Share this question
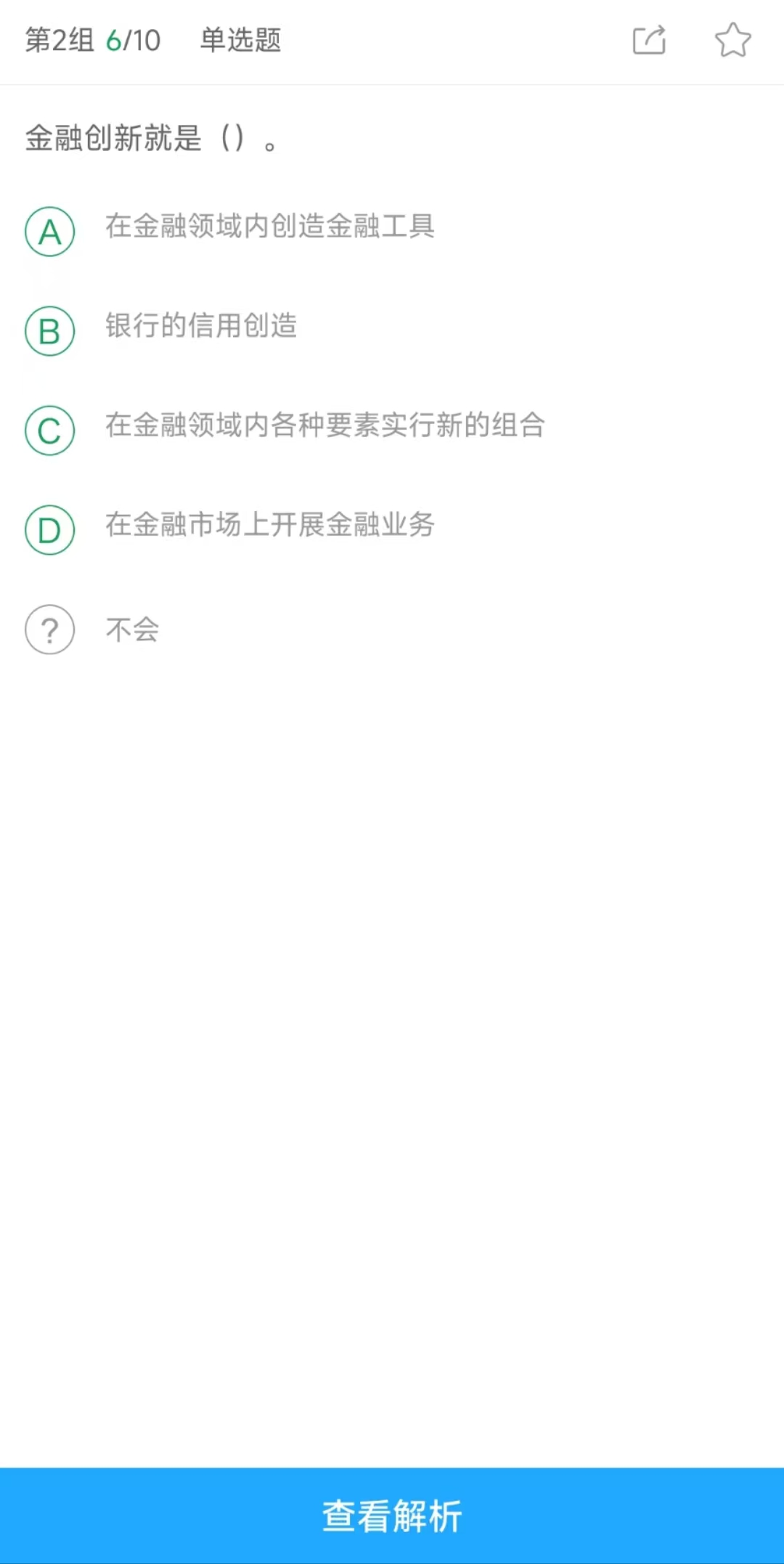The width and height of the screenshot is (784, 1564). click(x=649, y=40)
